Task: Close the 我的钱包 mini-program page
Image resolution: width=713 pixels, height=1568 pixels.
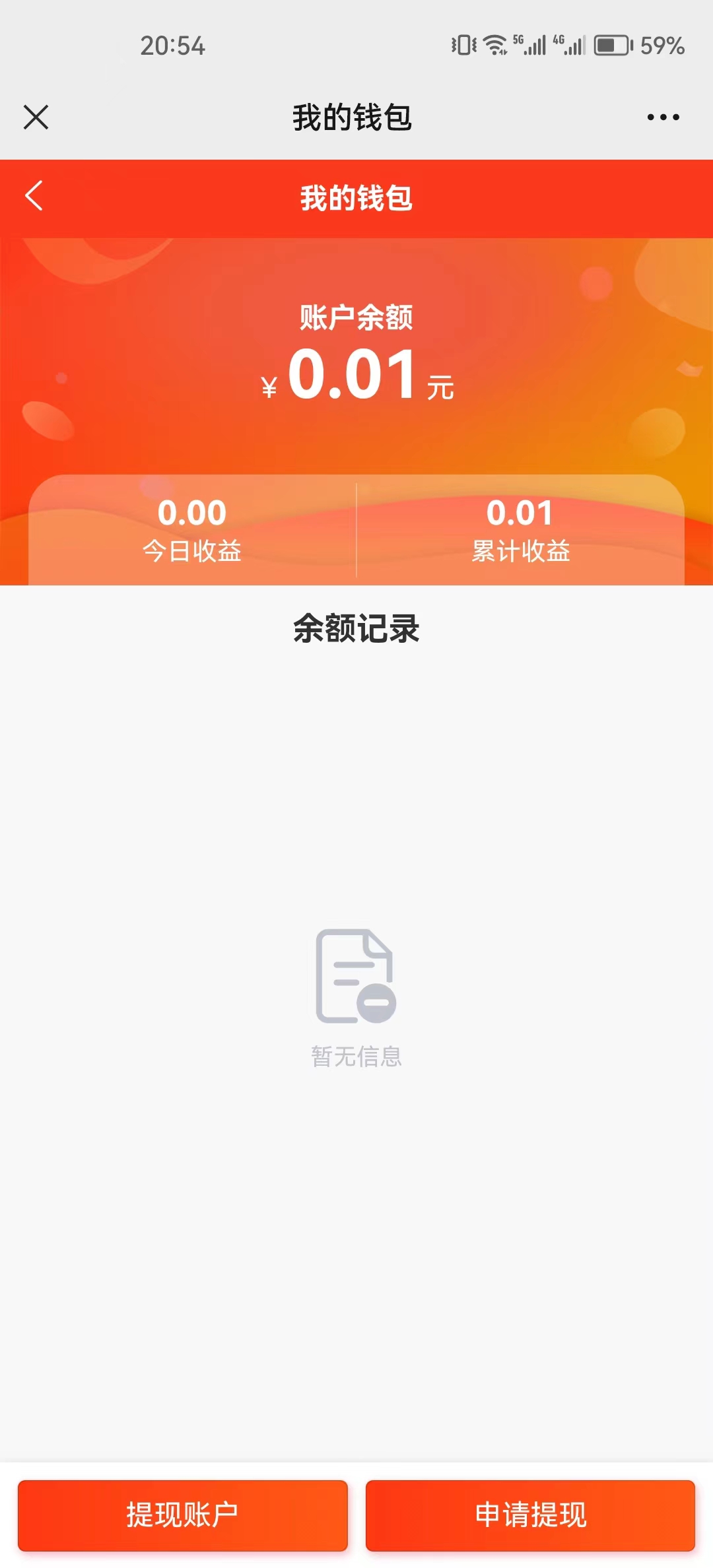Action: (x=36, y=117)
